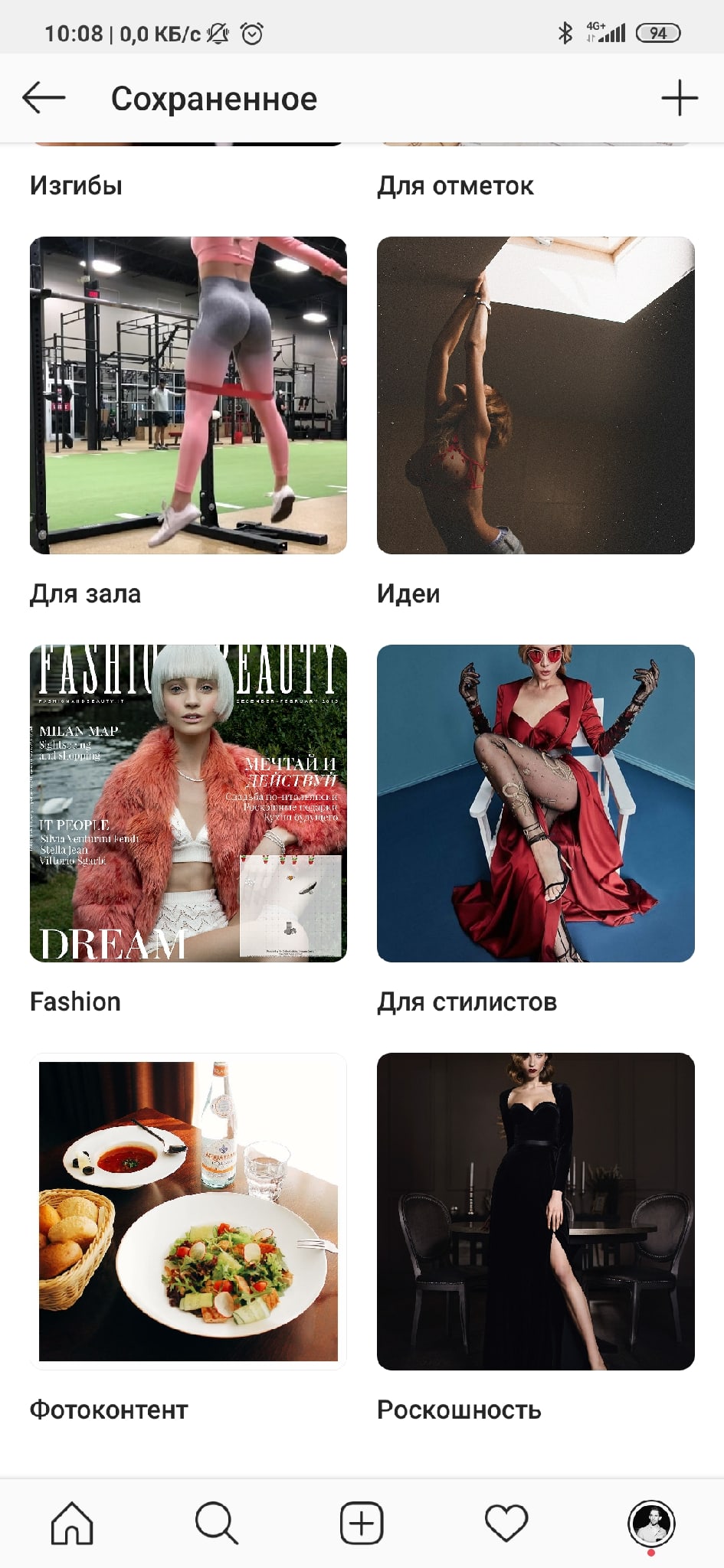Open the Activity heart tab
The width and height of the screenshot is (724, 1568).
[506, 1523]
